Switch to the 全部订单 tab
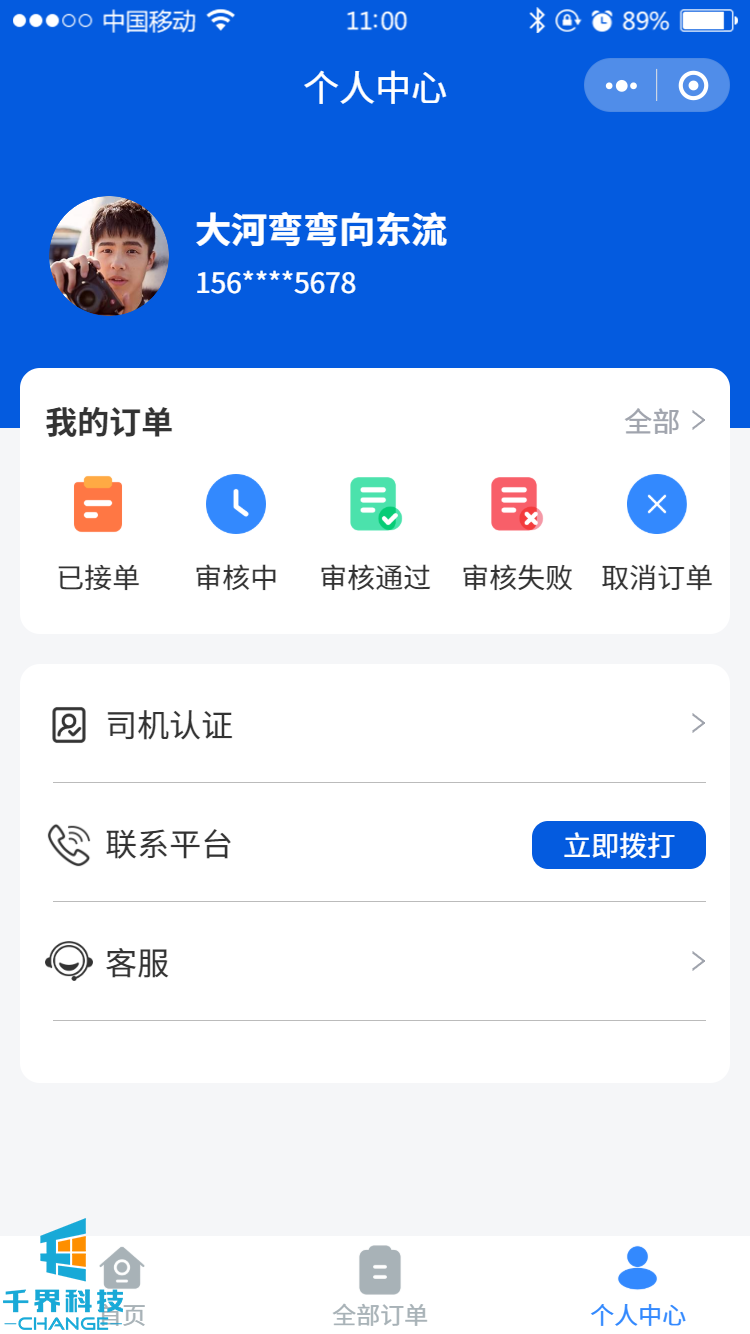 point(380,1287)
